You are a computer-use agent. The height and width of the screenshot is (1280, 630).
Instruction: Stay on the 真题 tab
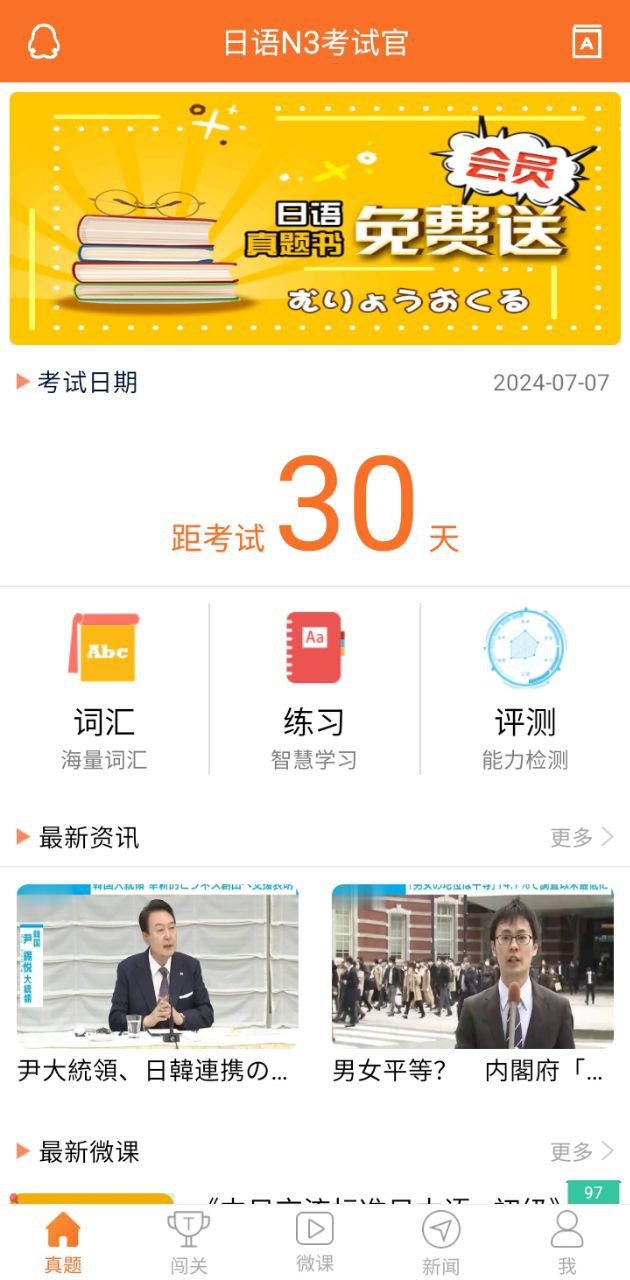pos(63,1243)
